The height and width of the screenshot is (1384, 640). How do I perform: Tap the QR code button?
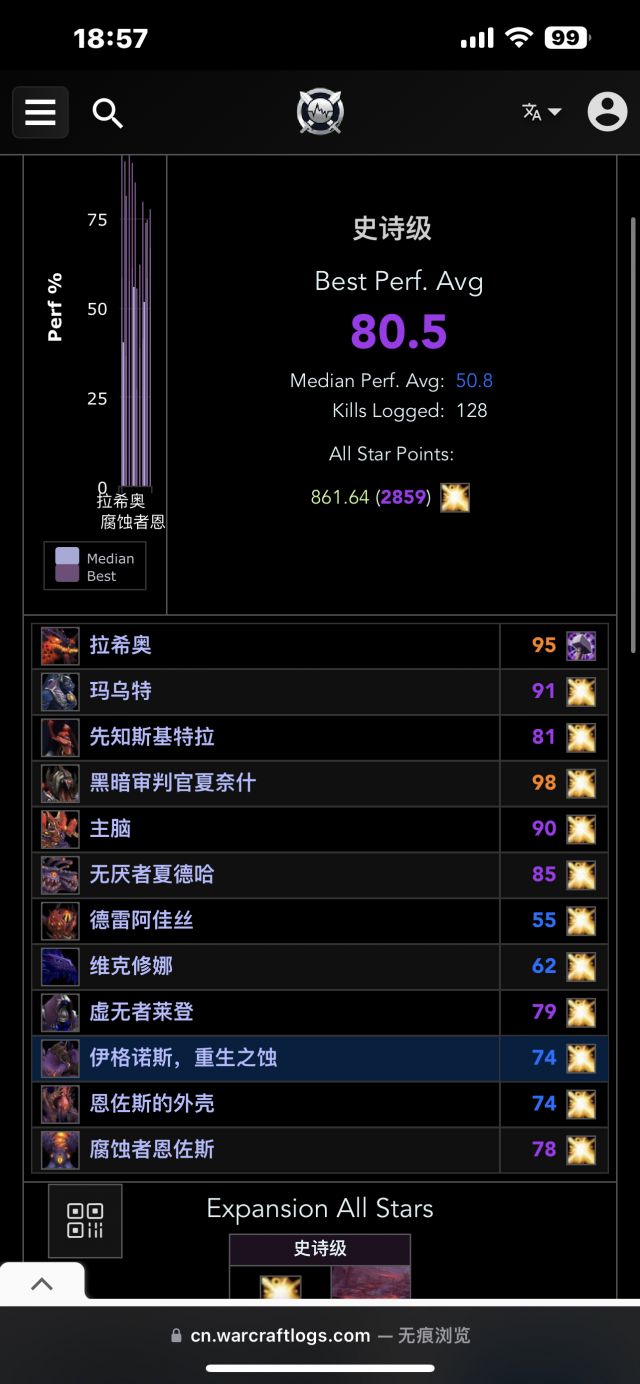coord(85,1221)
